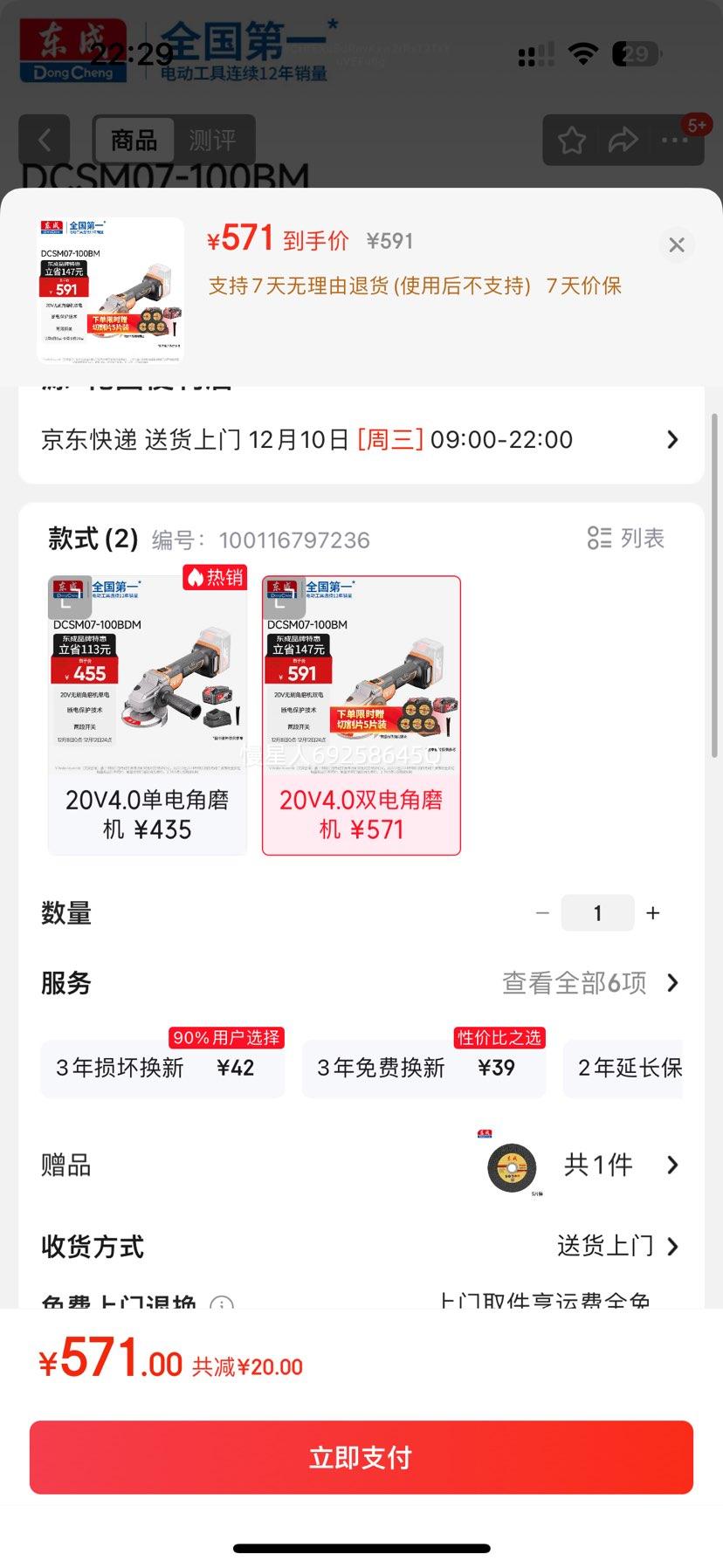Image resolution: width=723 pixels, height=1568 pixels.
Task: Increase quantity with the plus button
Action: pos(652,913)
